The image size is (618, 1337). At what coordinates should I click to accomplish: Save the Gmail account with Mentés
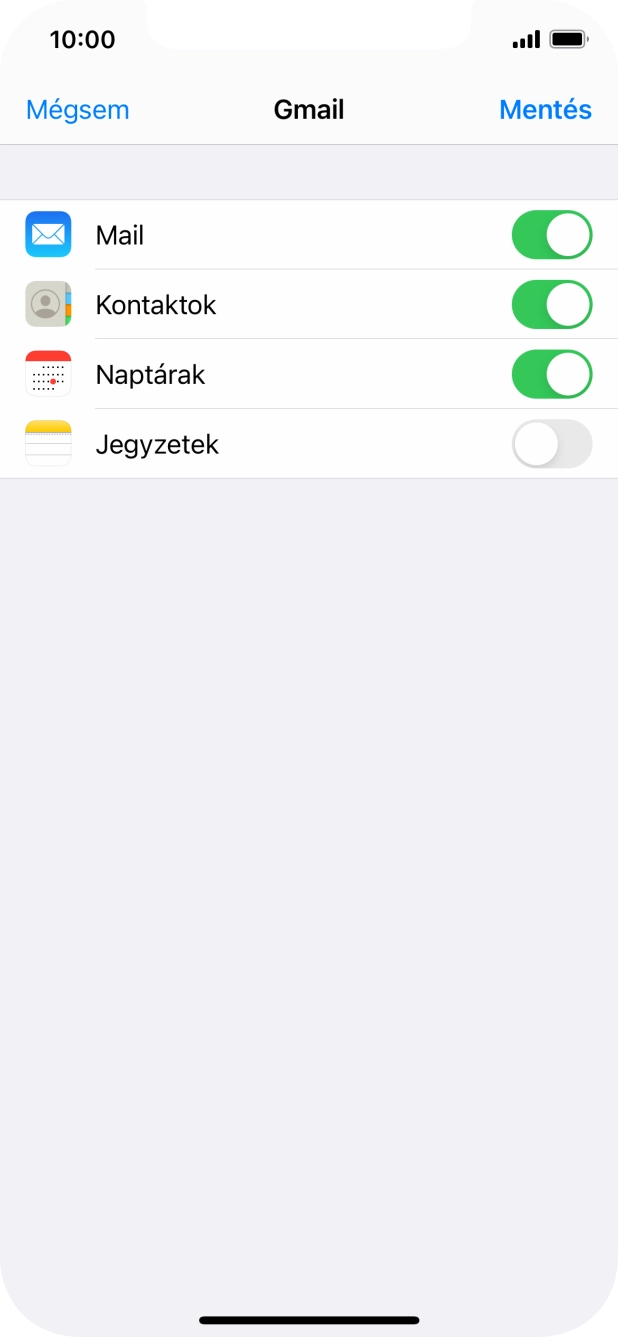(x=545, y=110)
